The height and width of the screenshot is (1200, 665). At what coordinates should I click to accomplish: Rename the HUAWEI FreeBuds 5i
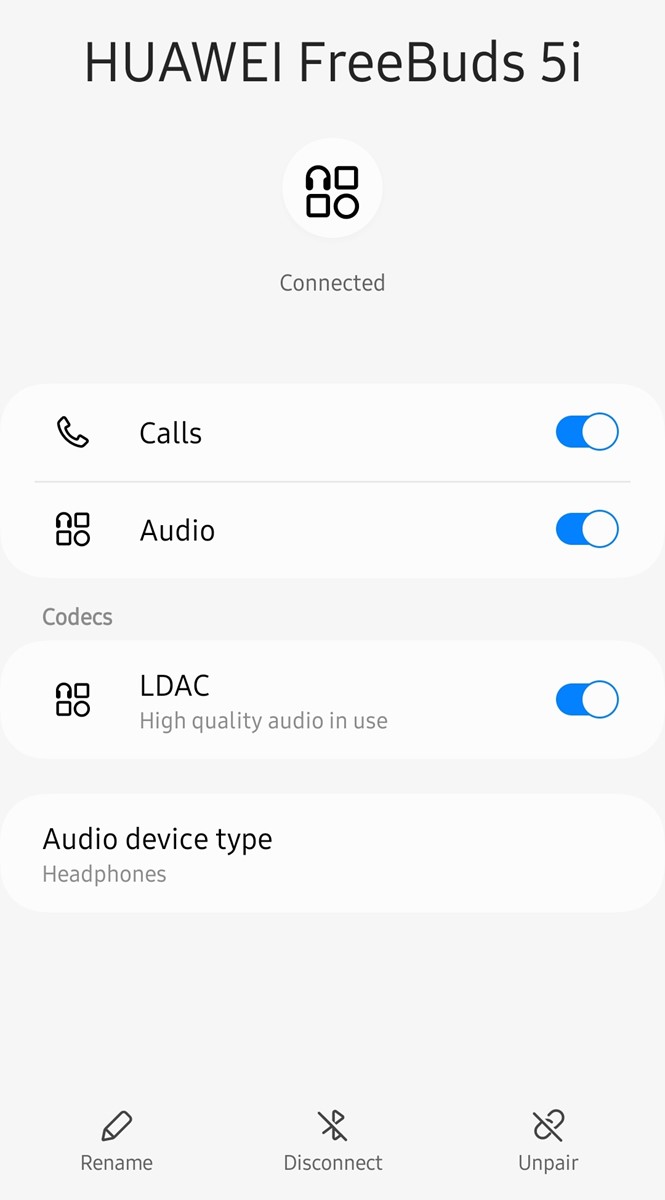[x=117, y=1140]
